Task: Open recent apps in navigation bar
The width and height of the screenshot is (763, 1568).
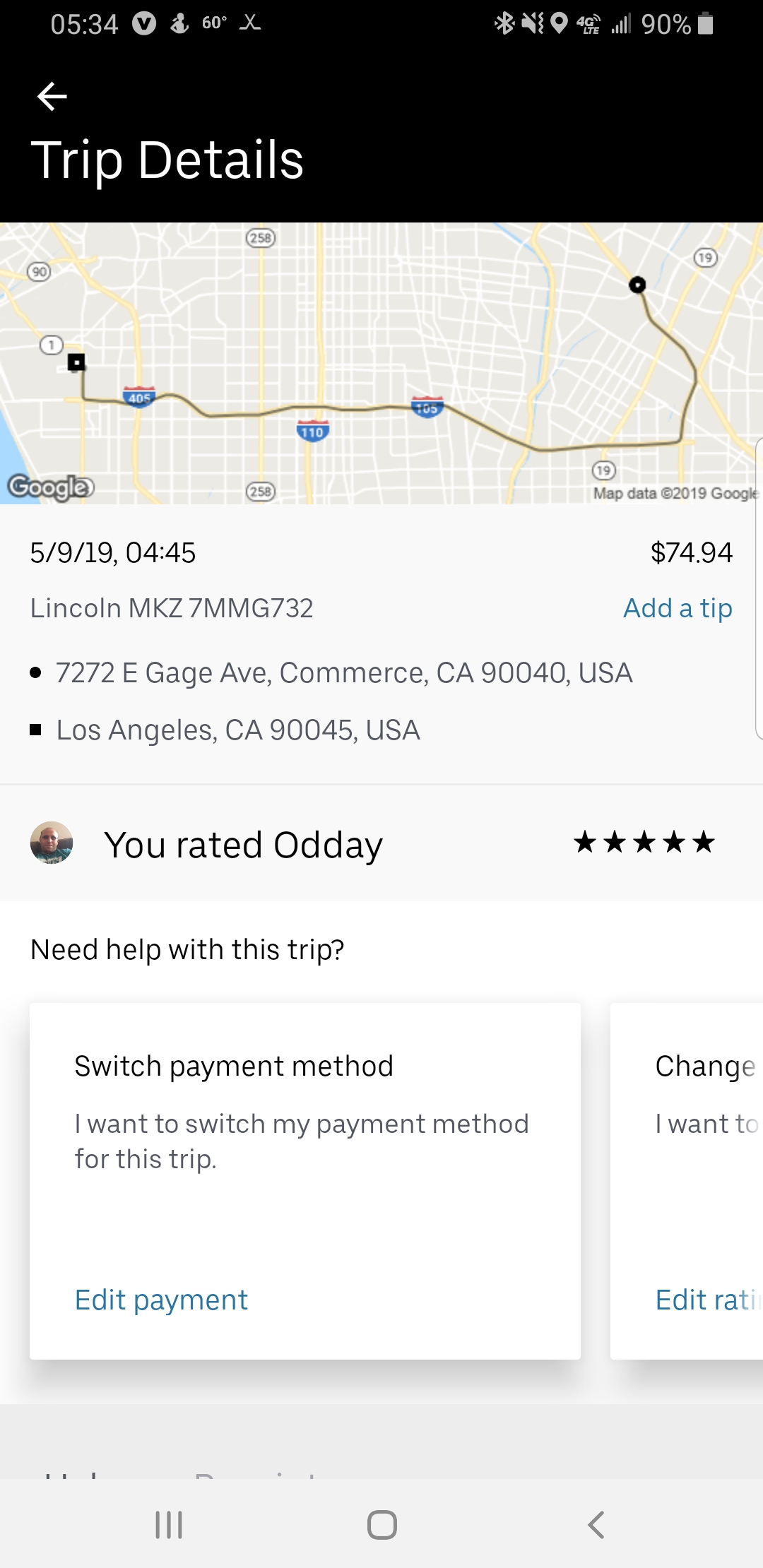Action: tap(169, 1524)
